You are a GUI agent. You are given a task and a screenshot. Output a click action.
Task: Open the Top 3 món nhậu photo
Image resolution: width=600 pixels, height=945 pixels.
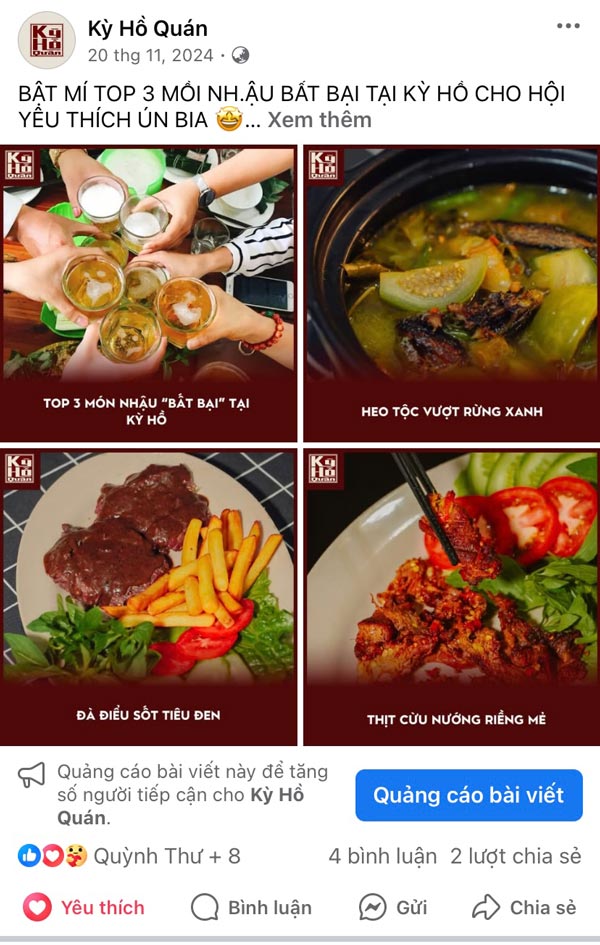click(148, 293)
